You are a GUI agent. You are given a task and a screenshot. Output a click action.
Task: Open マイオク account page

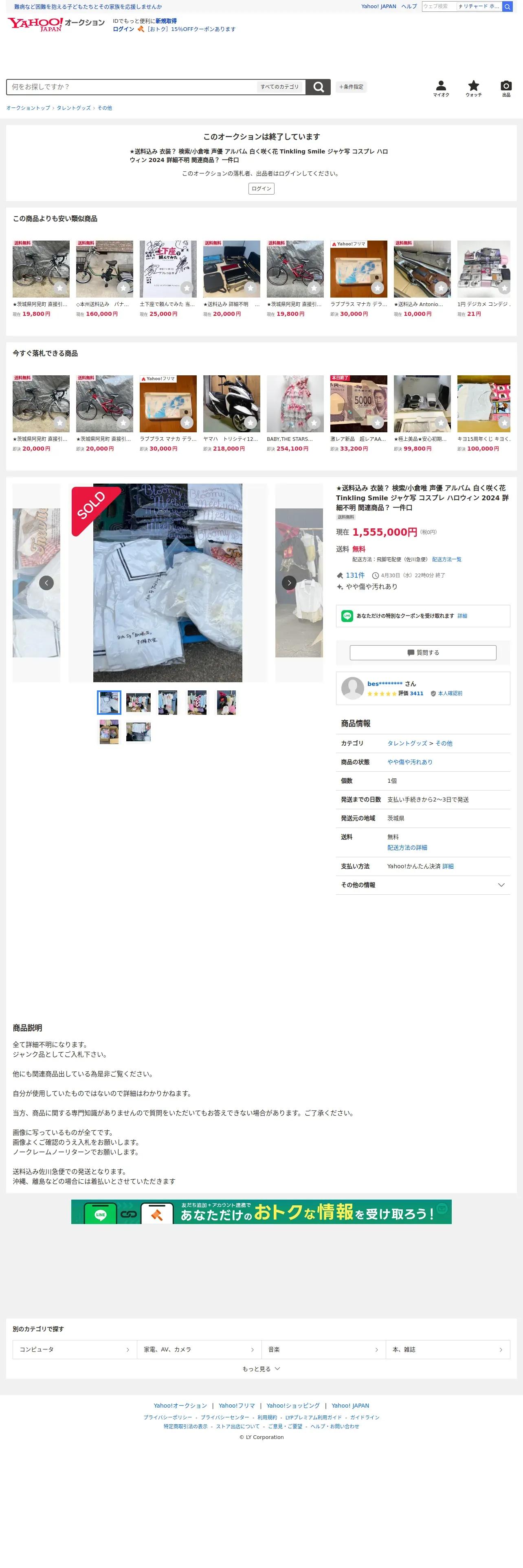pyautogui.click(x=441, y=88)
